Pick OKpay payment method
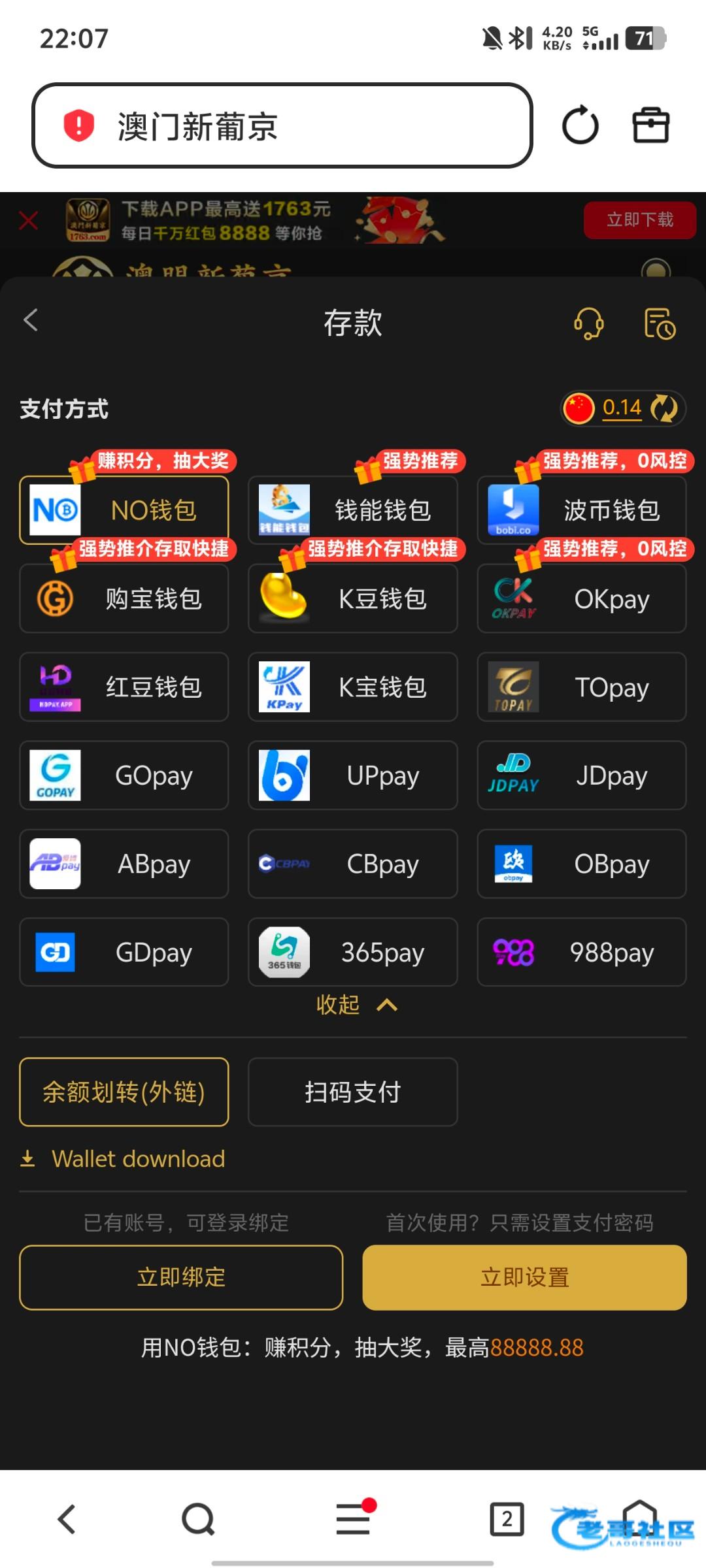 [582, 599]
